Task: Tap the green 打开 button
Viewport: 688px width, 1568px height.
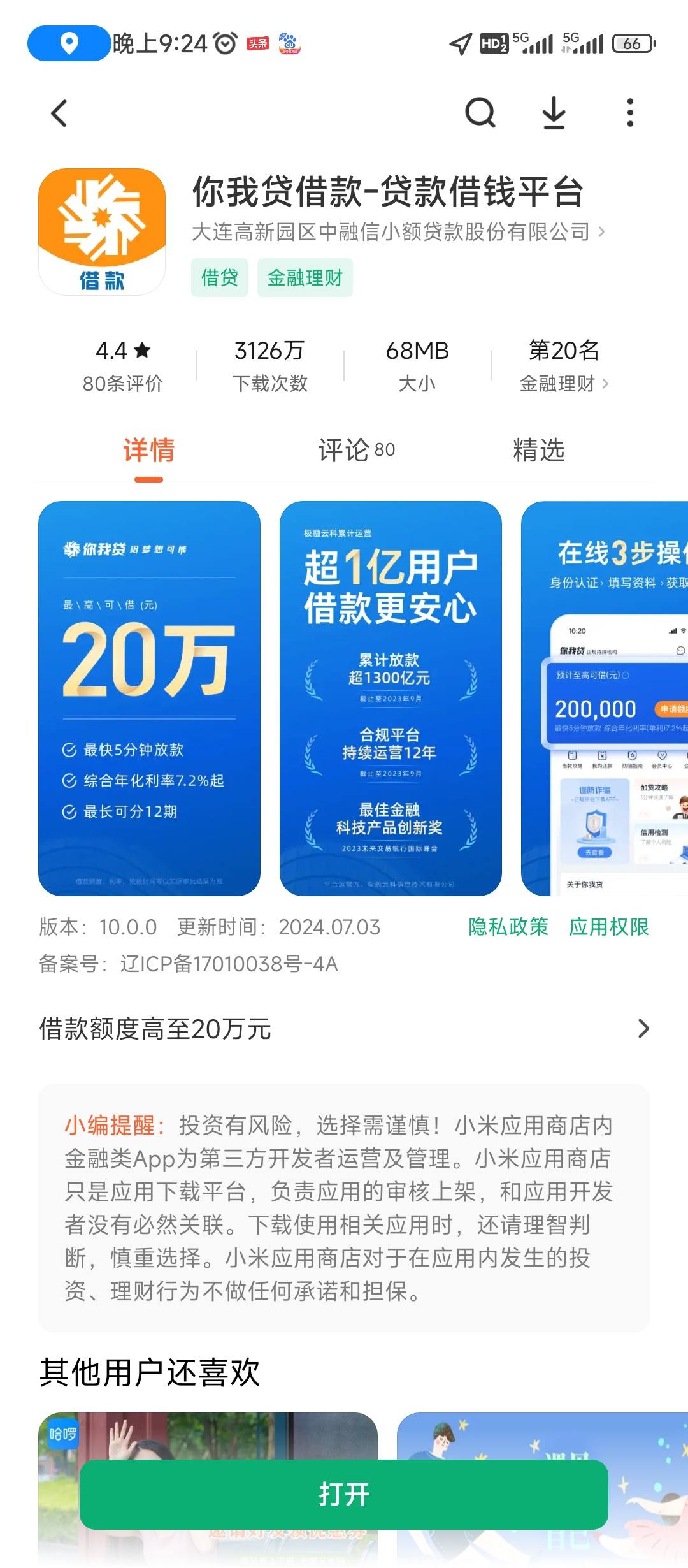Action: [x=344, y=1494]
